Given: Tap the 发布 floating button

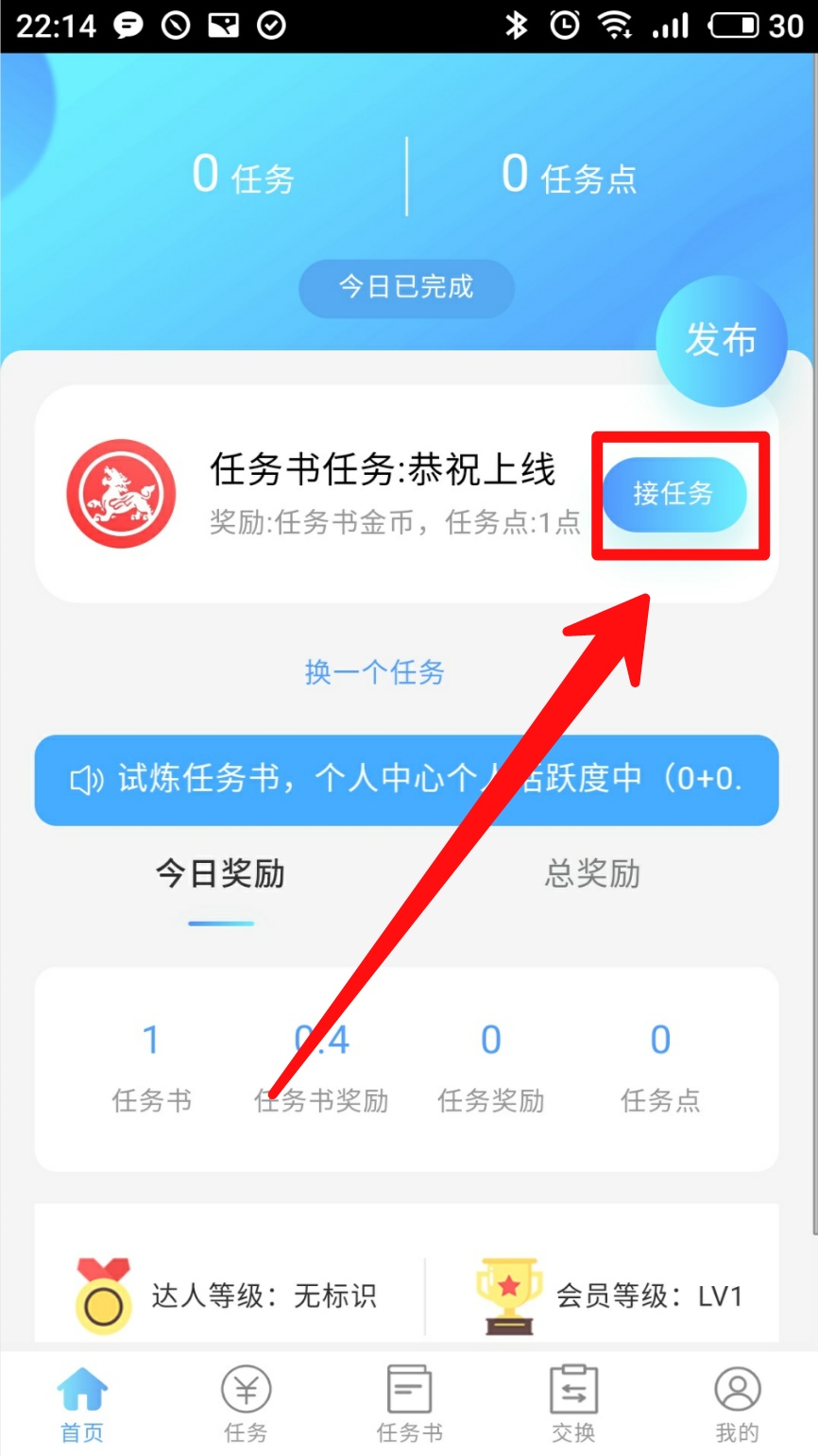Looking at the screenshot, I should (721, 340).
